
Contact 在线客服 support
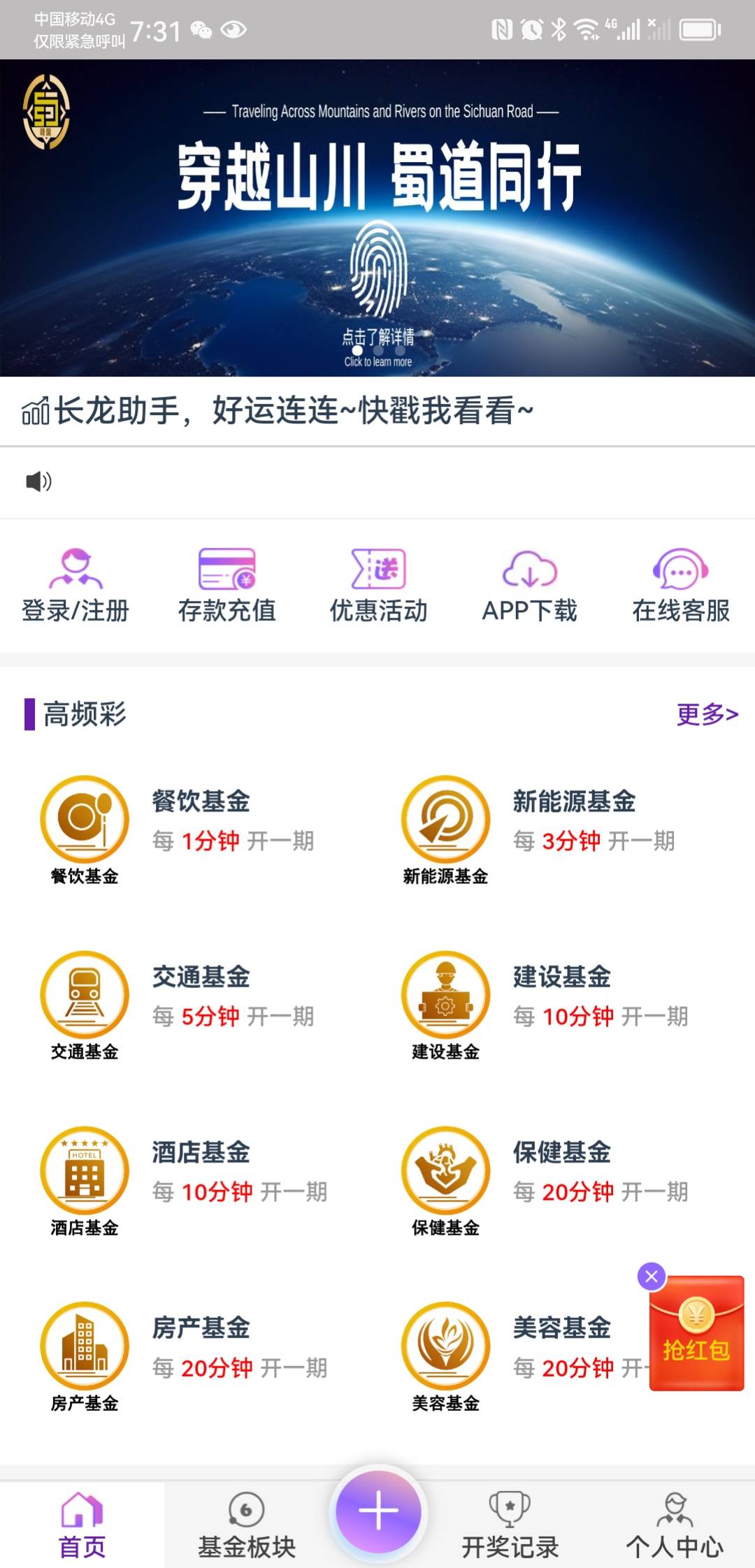click(681, 586)
